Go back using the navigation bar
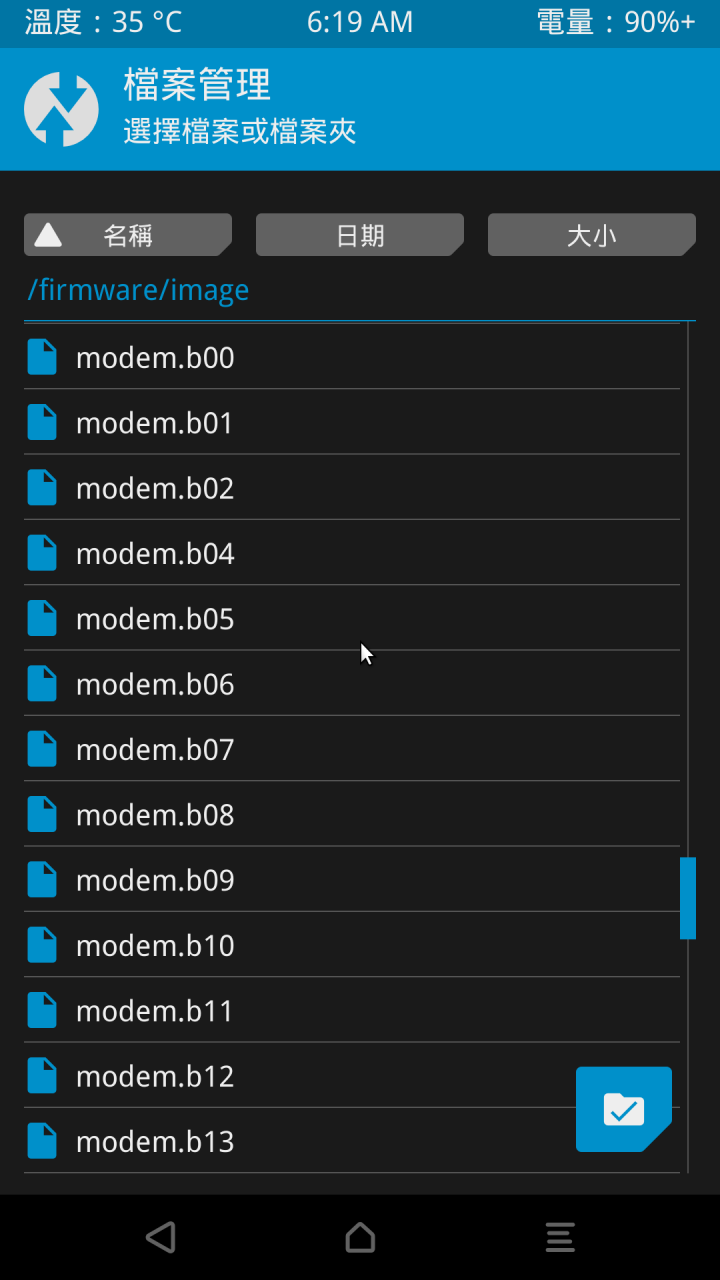 coord(160,1237)
